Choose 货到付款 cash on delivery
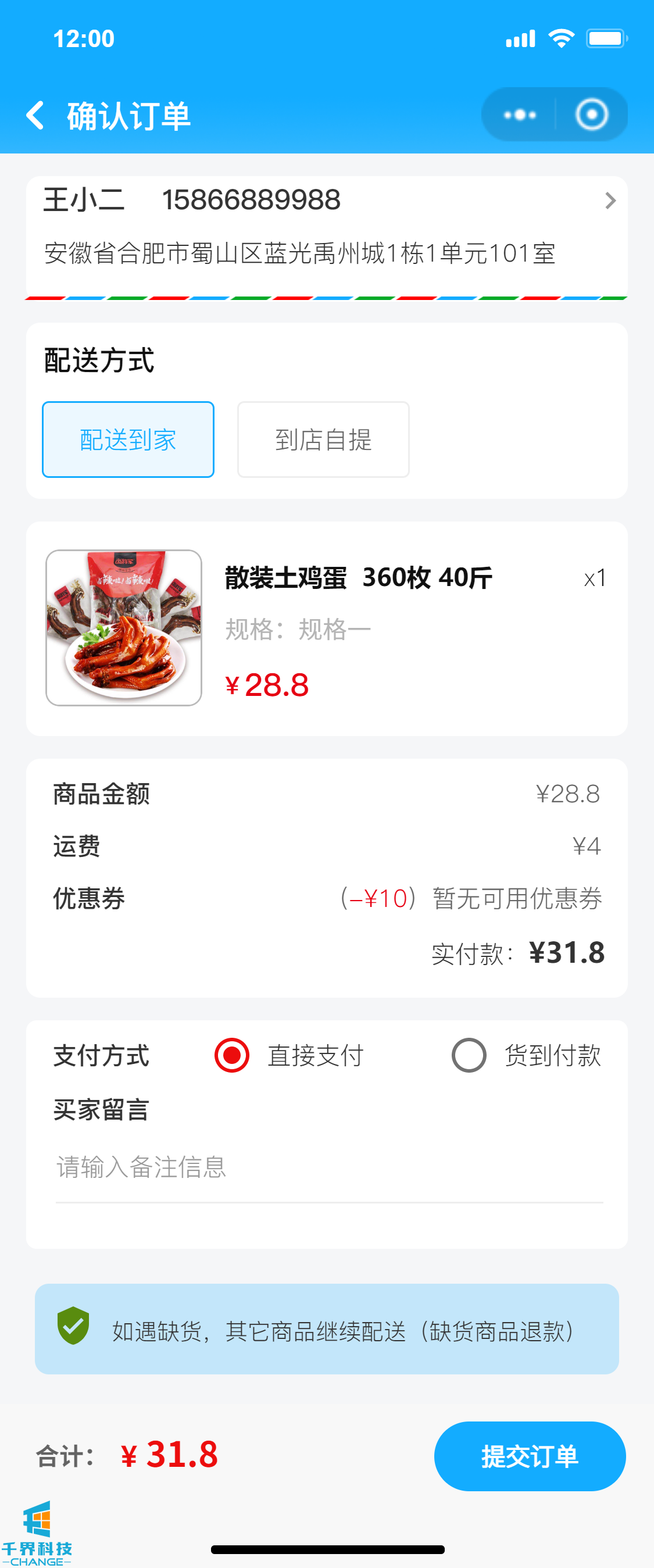Screen dimensions: 654x1568 click(x=469, y=1055)
